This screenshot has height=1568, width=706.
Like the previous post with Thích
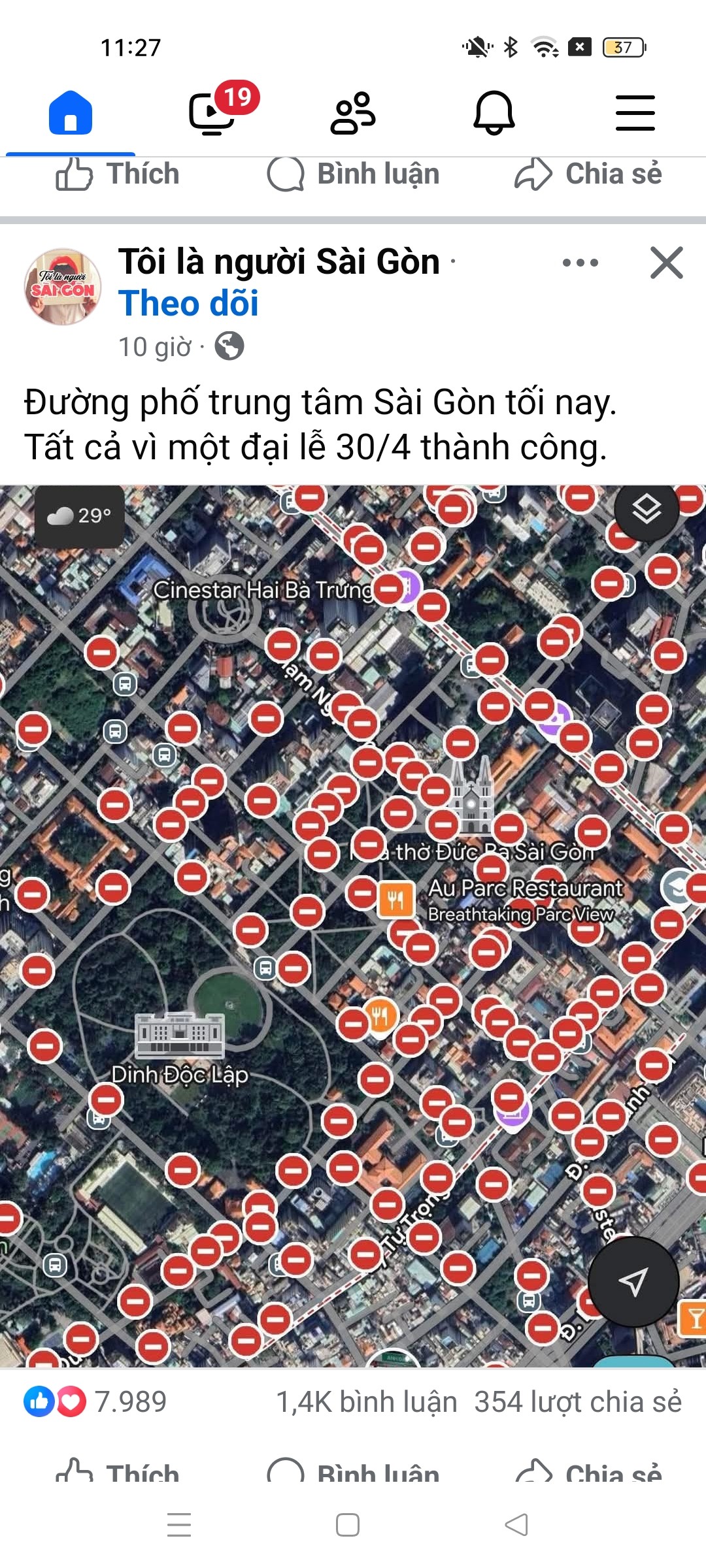click(118, 174)
